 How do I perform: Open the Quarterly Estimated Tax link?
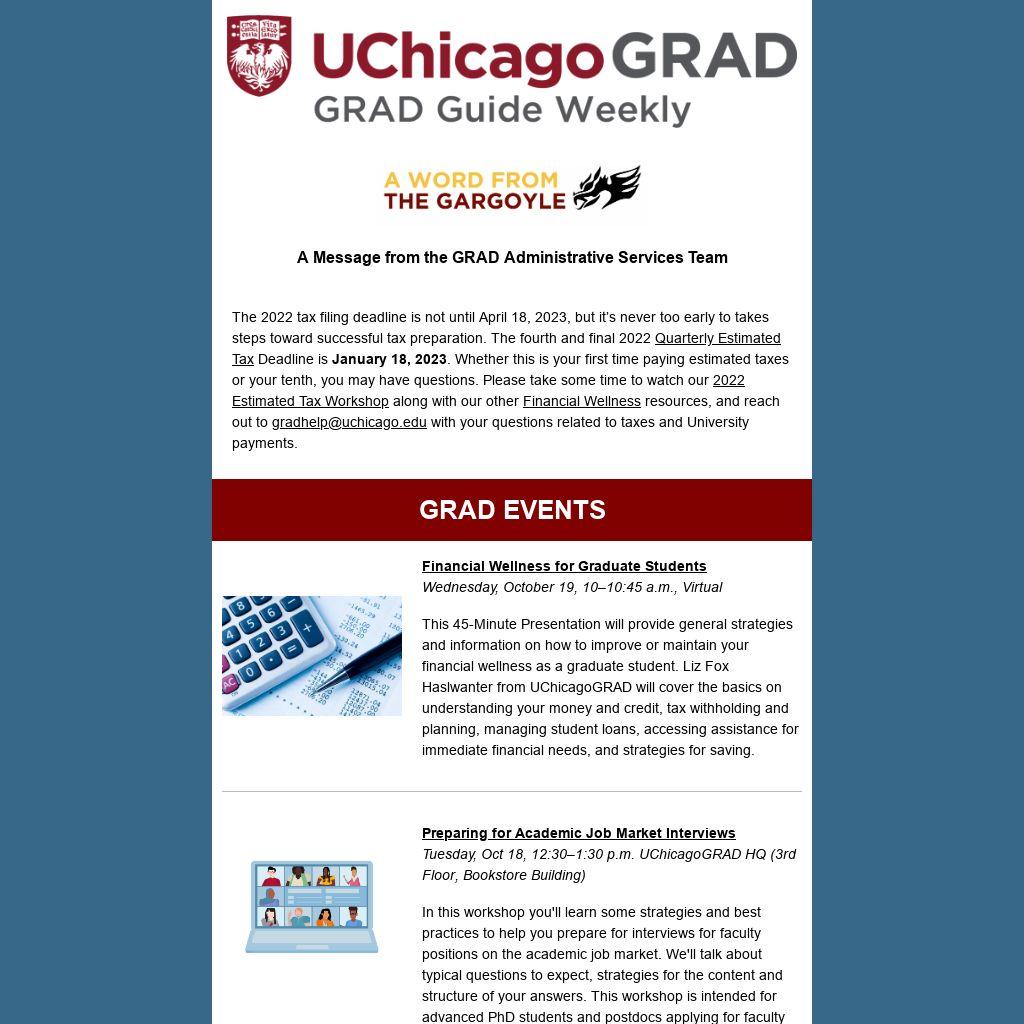pyautogui.click(x=716, y=338)
